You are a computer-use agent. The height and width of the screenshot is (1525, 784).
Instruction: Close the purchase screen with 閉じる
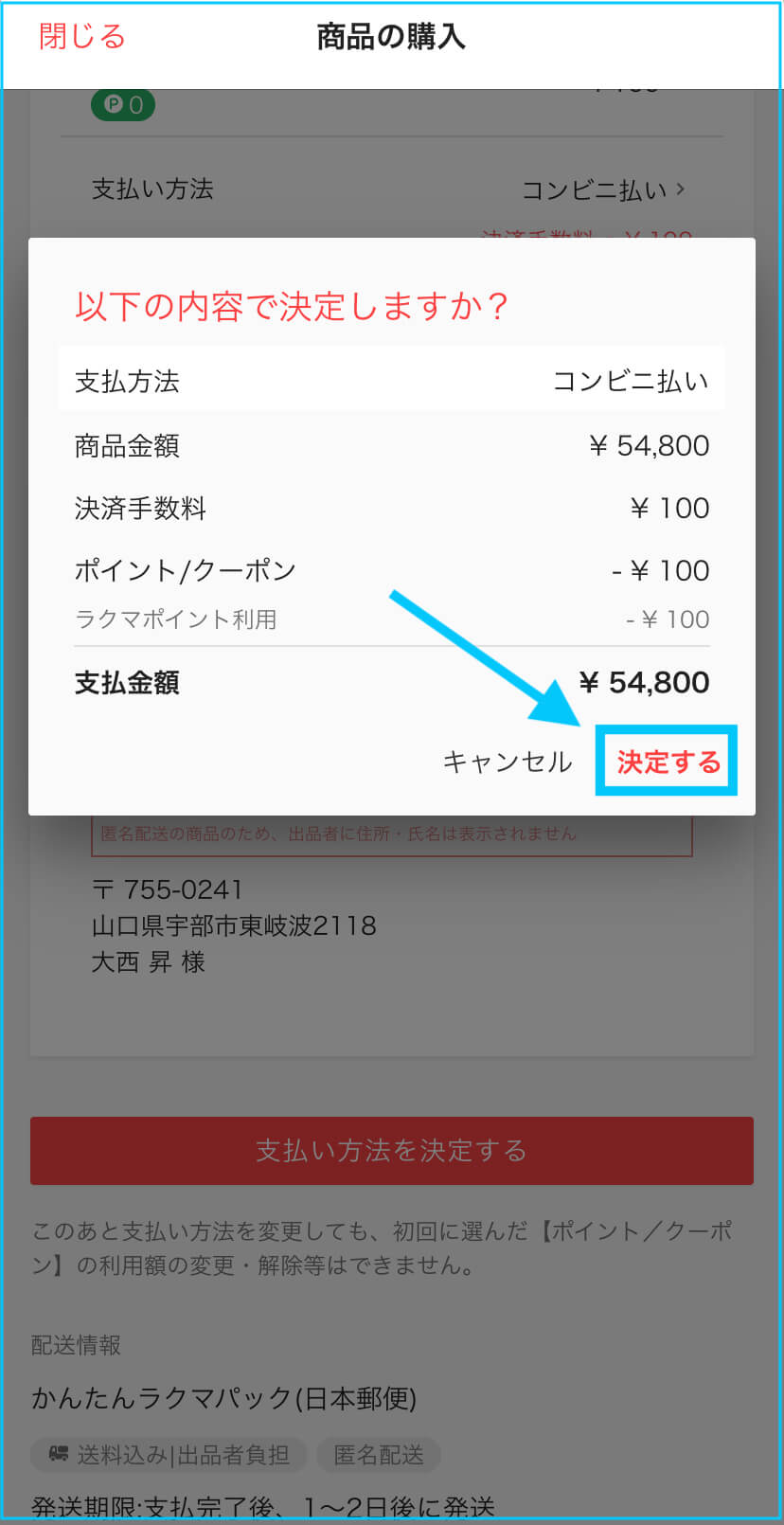(82, 37)
